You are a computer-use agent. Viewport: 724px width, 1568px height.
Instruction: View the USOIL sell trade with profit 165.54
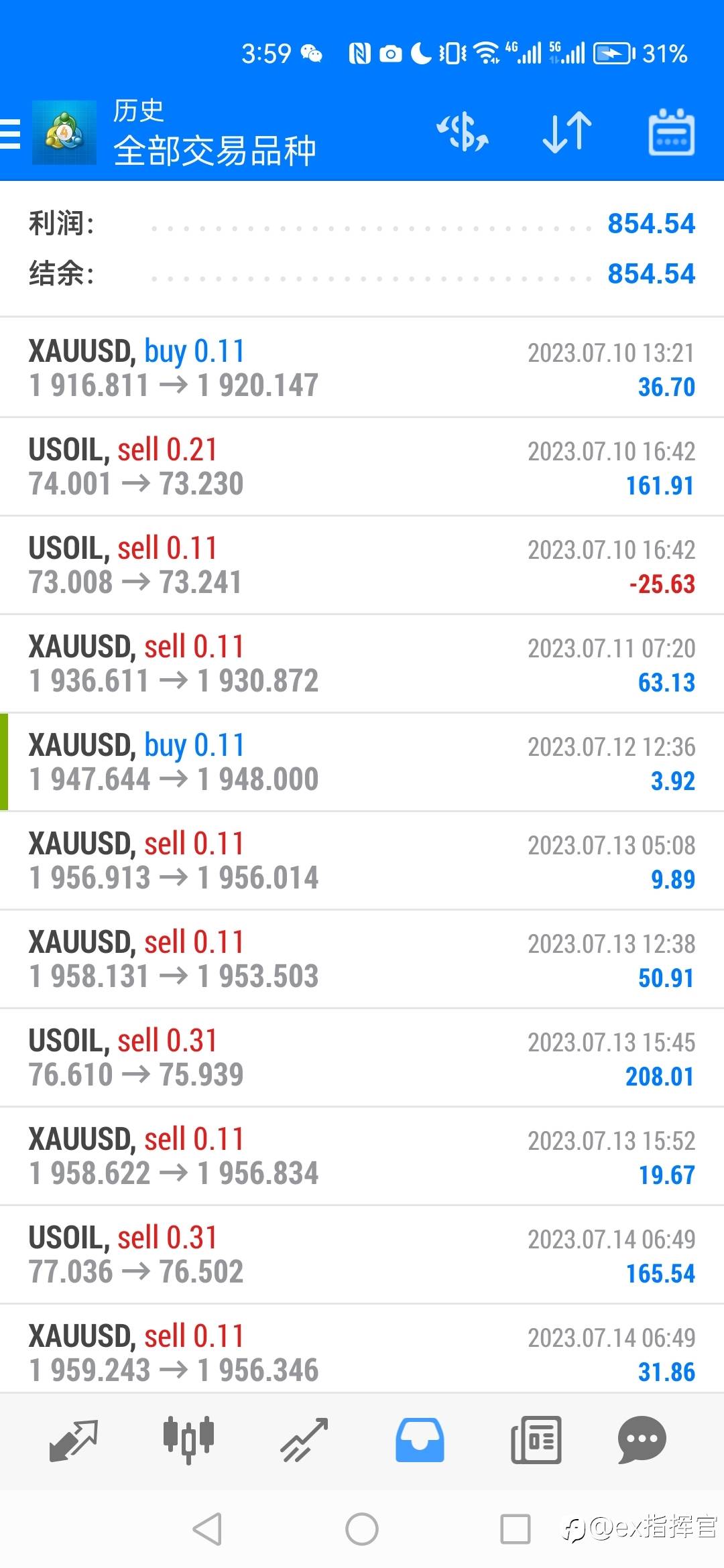tap(362, 1254)
